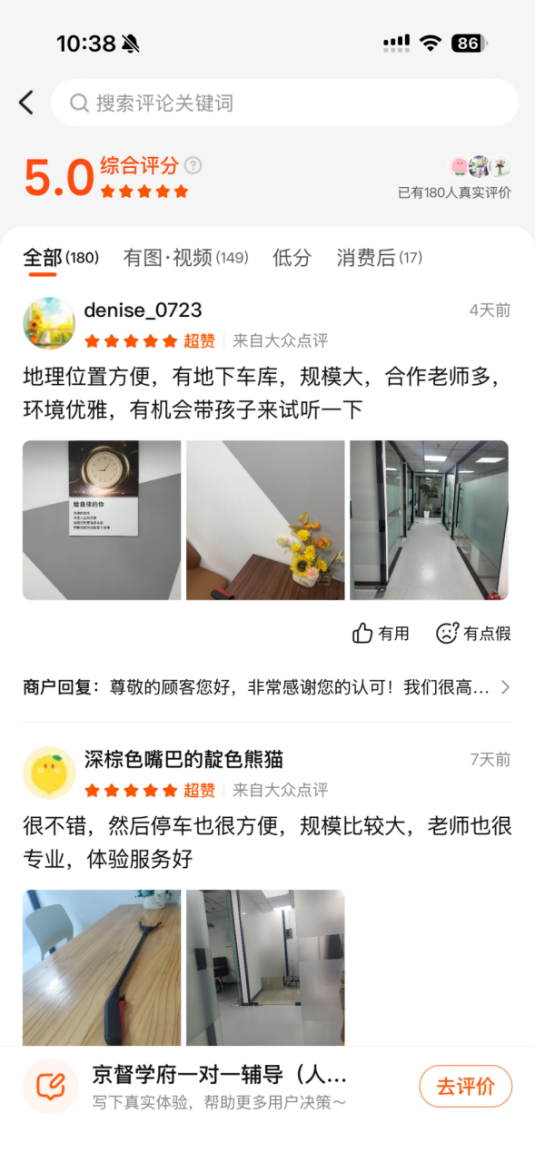This screenshot has height=1163, width=535.
Task: Switch to the 低分 tab
Action: pyautogui.click(x=292, y=258)
